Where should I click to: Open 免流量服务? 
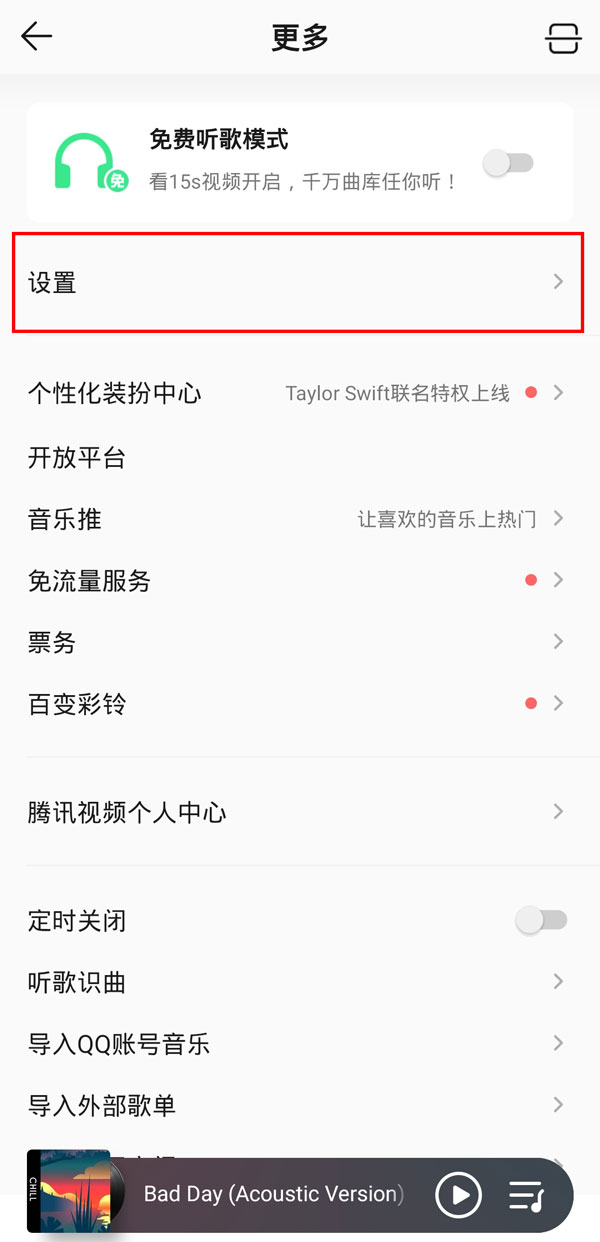[297, 580]
